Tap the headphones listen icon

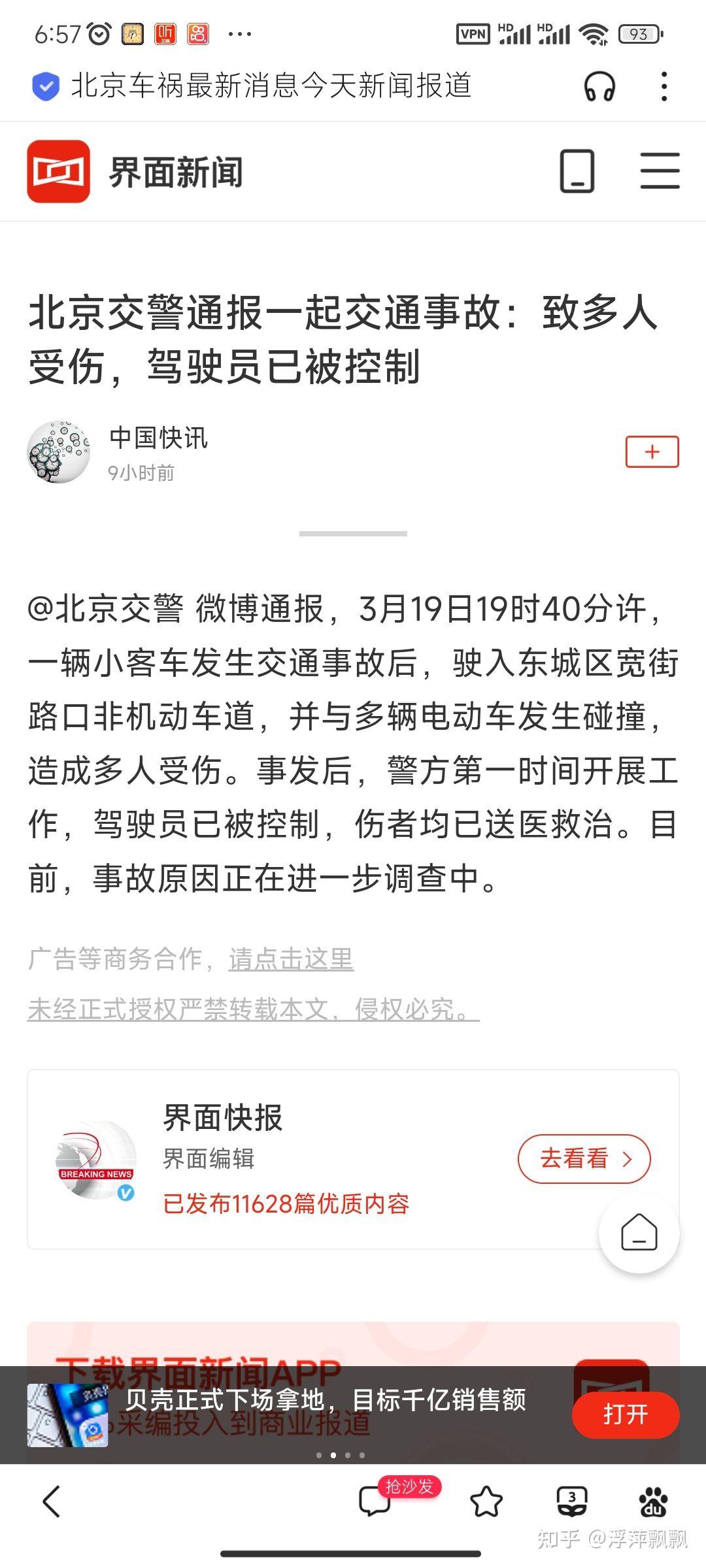[599, 86]
